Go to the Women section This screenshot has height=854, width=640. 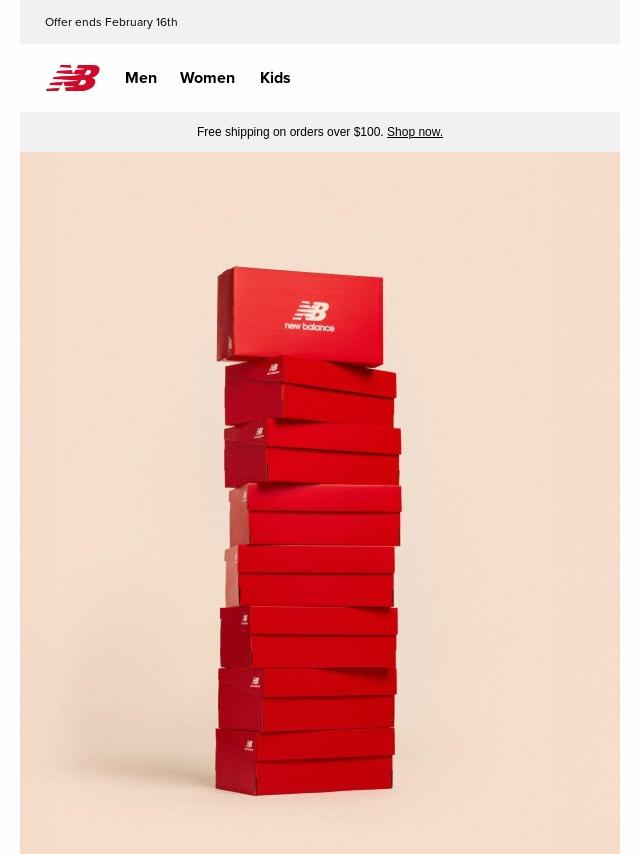[x=207, y=78]
